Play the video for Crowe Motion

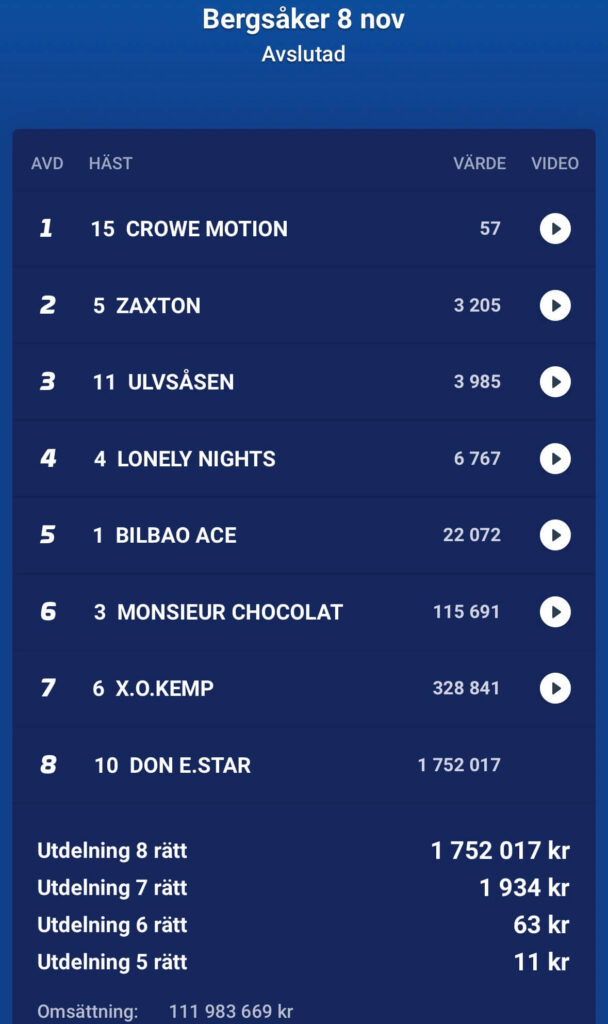point(555,229)
